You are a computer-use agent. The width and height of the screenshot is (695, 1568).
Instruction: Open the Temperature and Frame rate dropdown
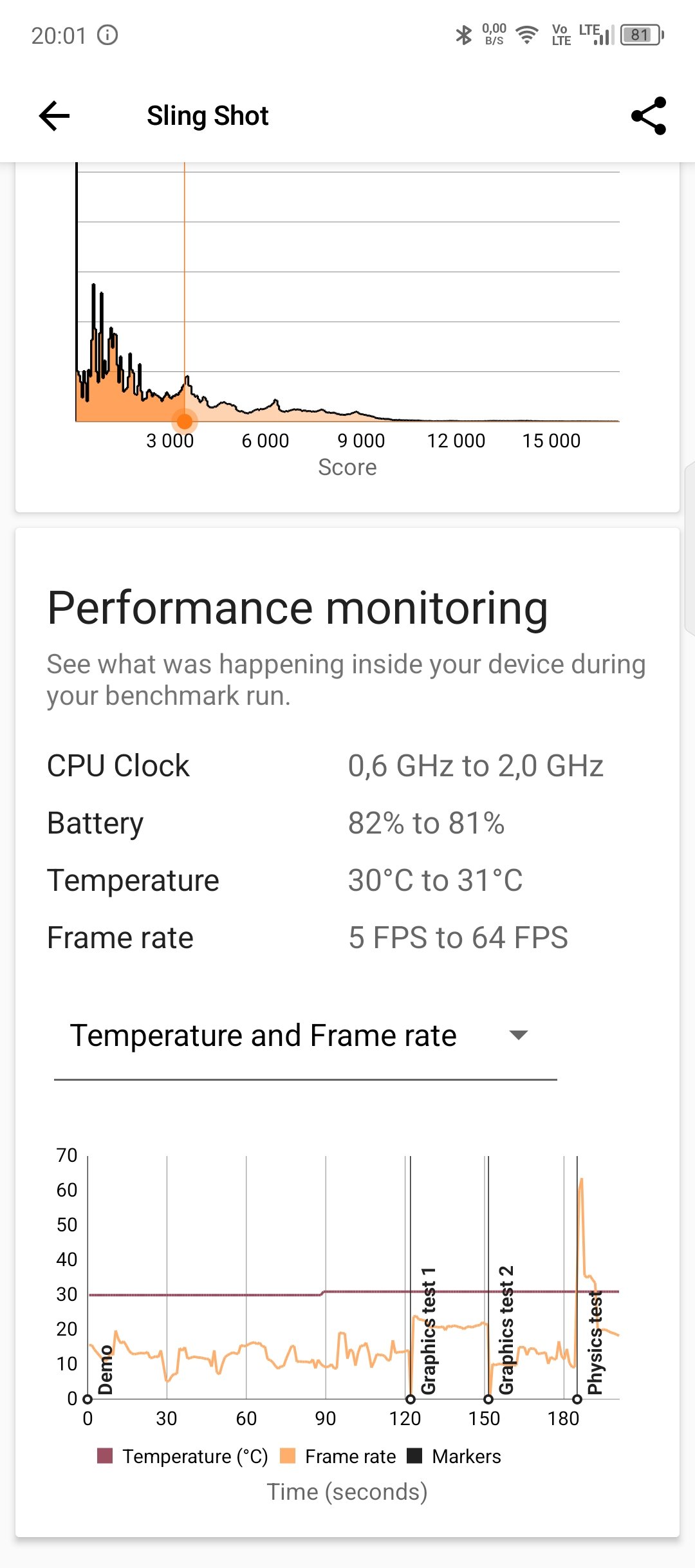305,1036
